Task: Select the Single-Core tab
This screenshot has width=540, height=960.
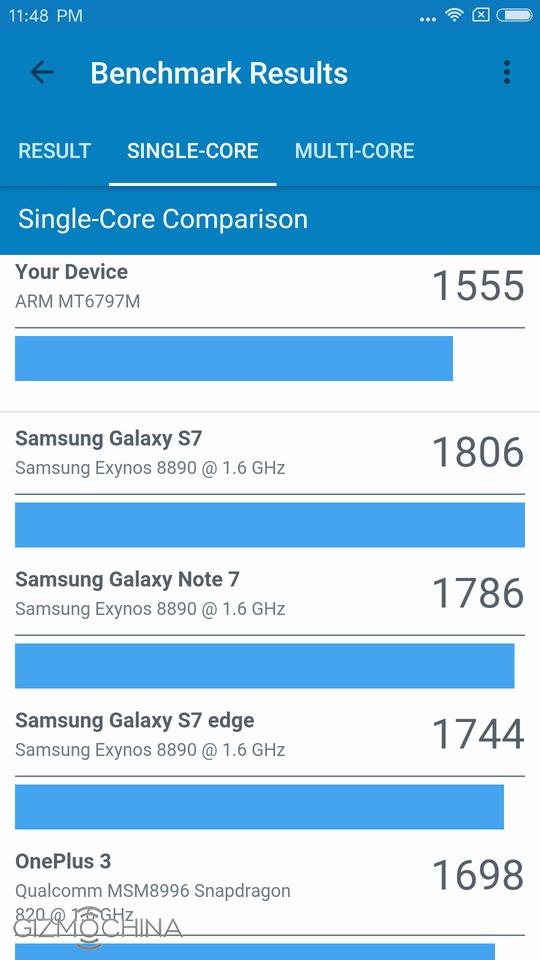Action: 192,151
